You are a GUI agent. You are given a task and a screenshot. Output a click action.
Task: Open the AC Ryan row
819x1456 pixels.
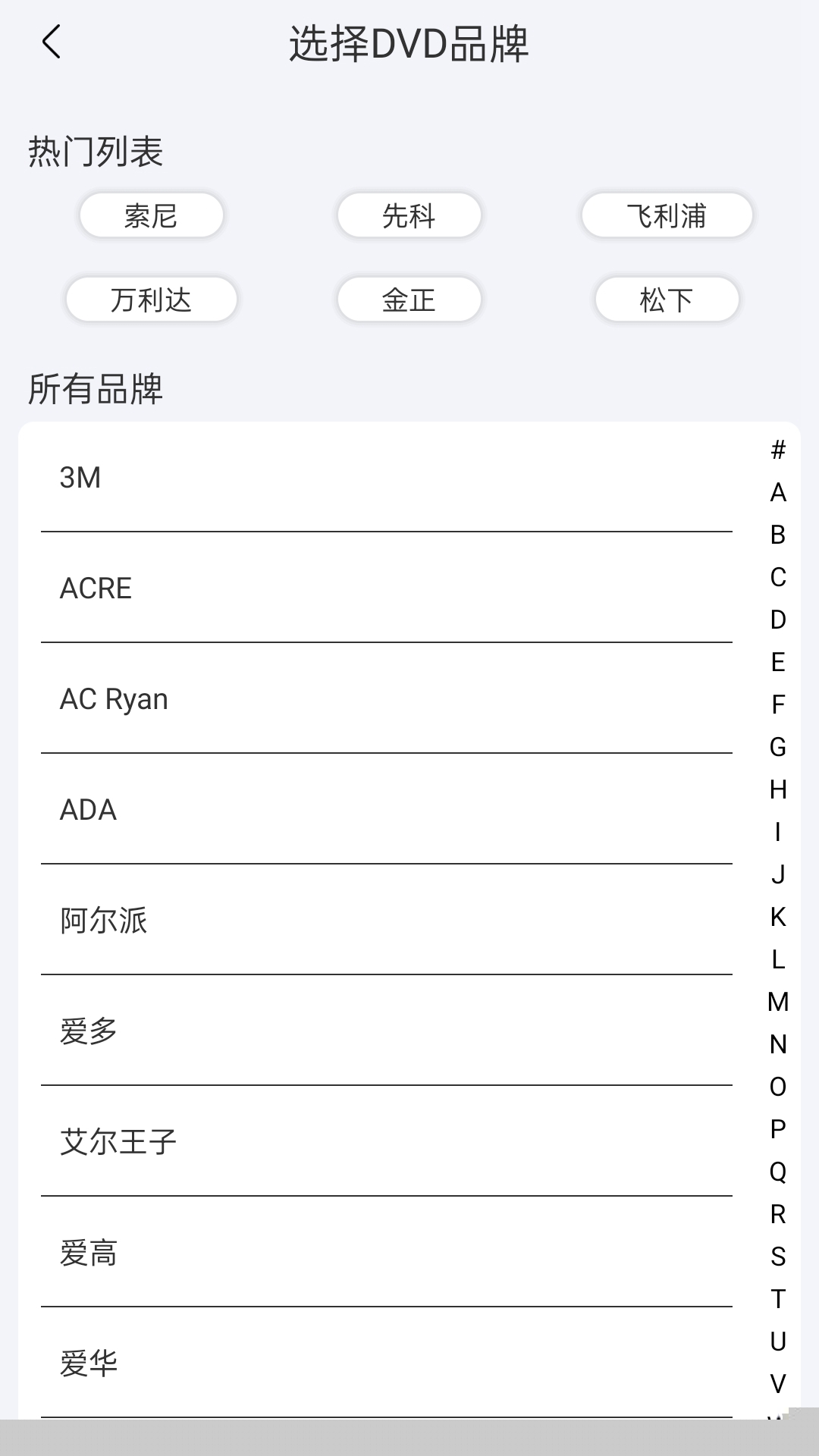[387, 699]
